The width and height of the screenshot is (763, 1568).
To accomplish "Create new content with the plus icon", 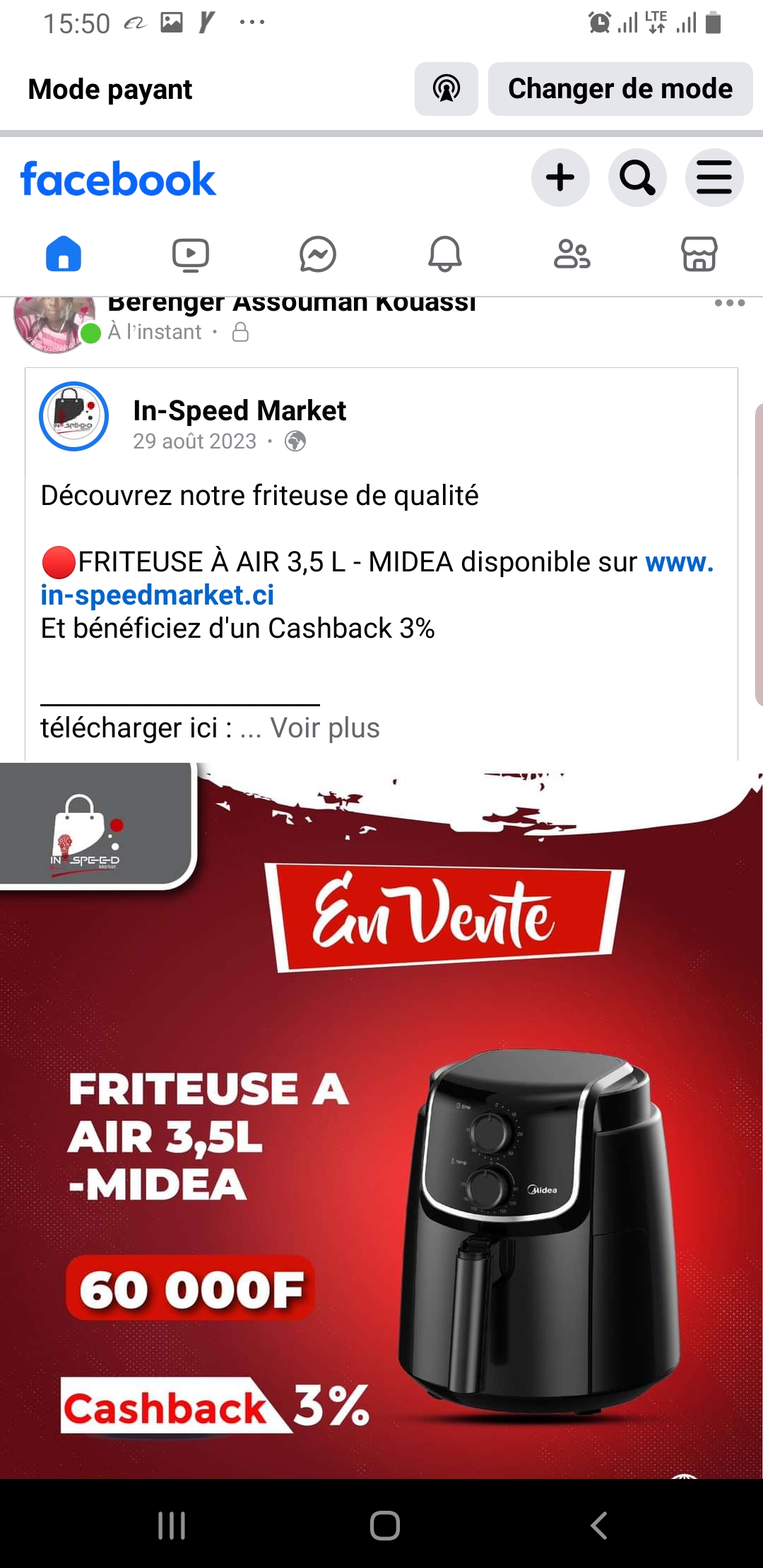I will coord(560,177).
